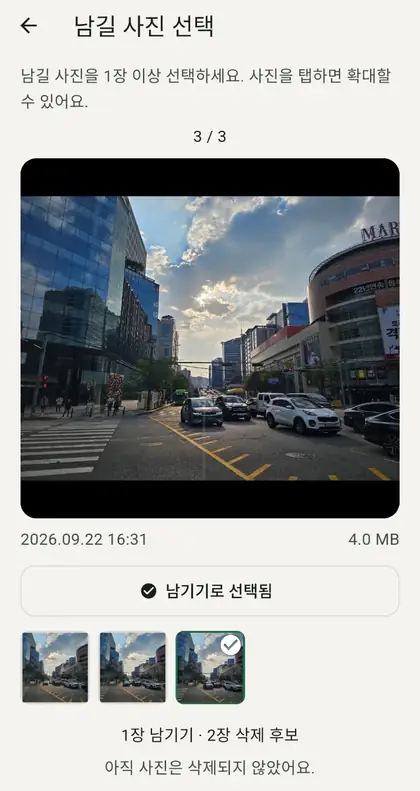Tap the checked third photo thumbnail

click(x=210, y=667)
